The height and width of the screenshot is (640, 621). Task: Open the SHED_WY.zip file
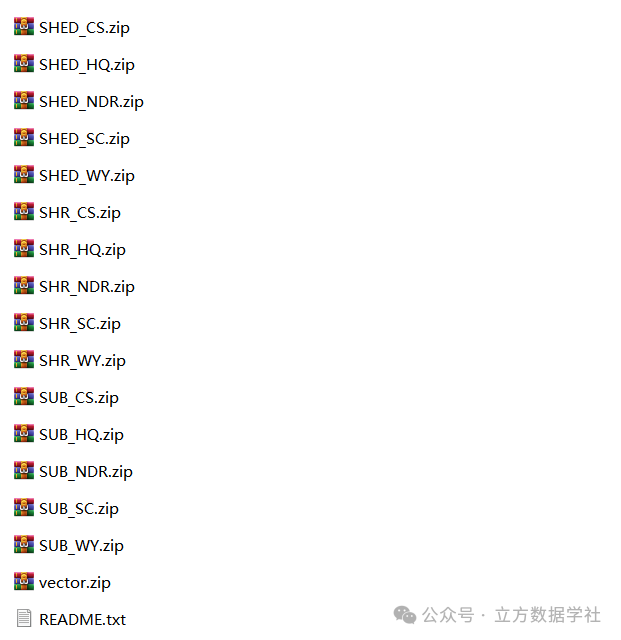(74, 176)
